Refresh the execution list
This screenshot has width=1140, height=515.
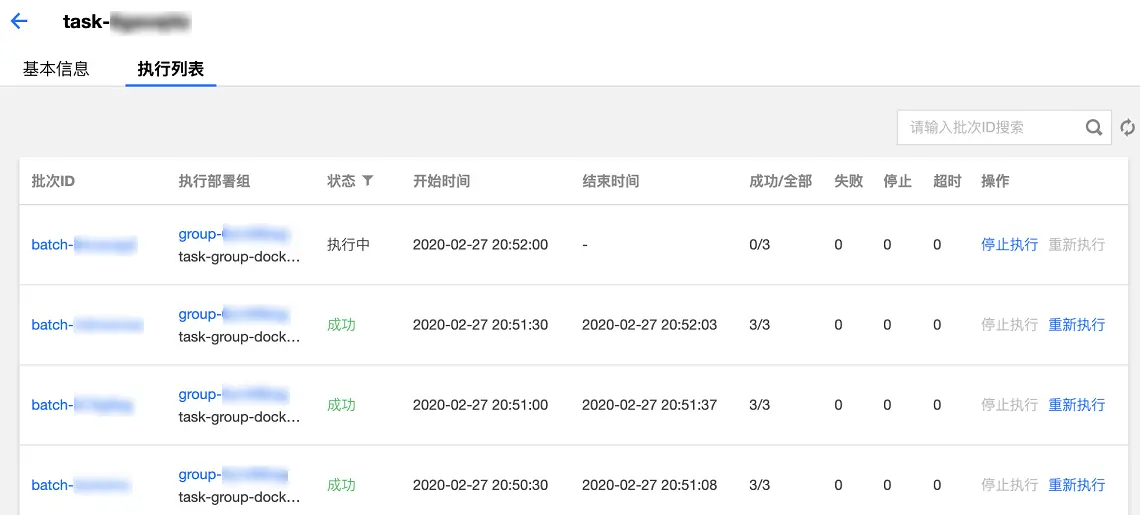click(x=1128, y=128)
